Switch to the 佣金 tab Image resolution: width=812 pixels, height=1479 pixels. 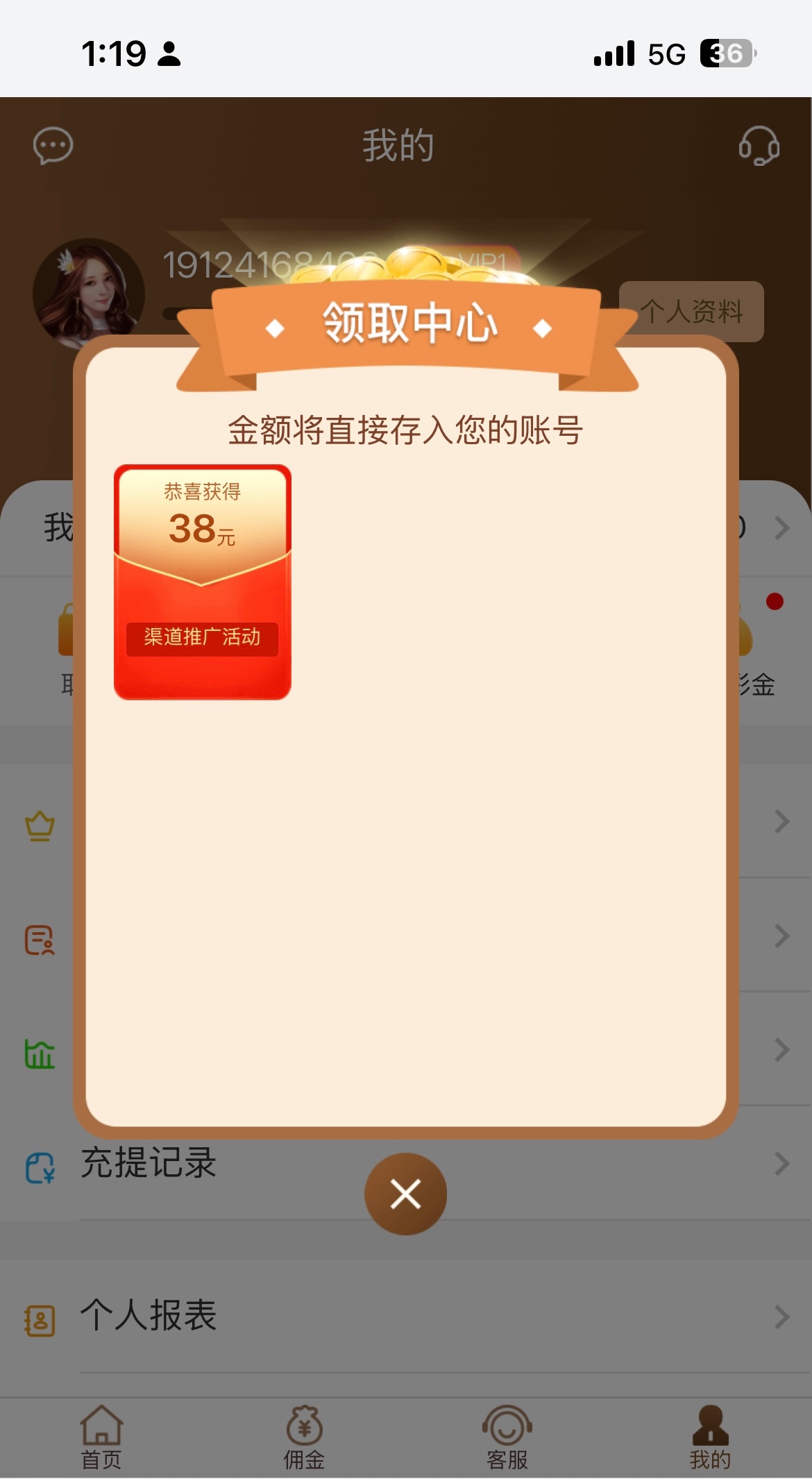click(304, 1437)
